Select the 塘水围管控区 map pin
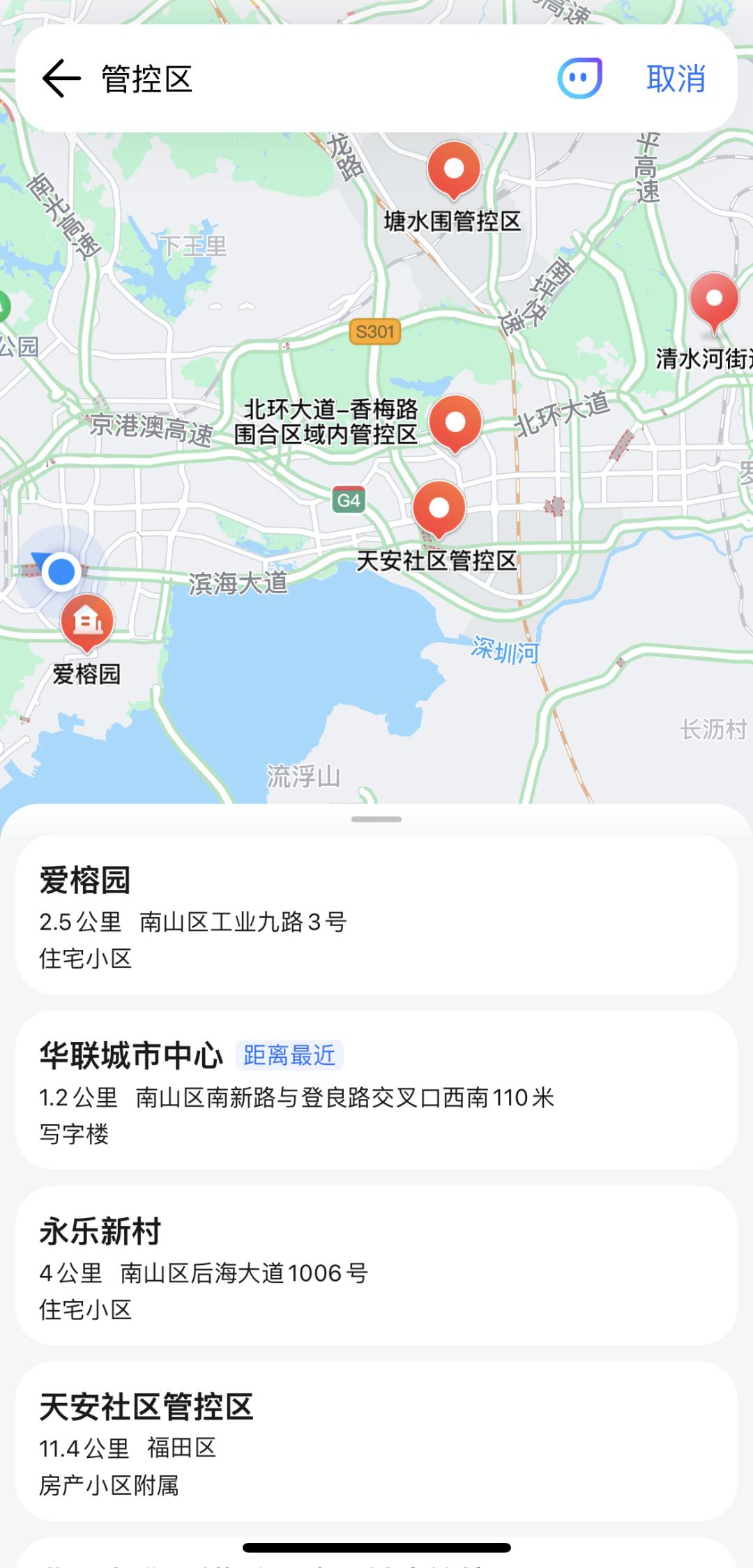Viewport: 753px width, 1568px height. 454,171
